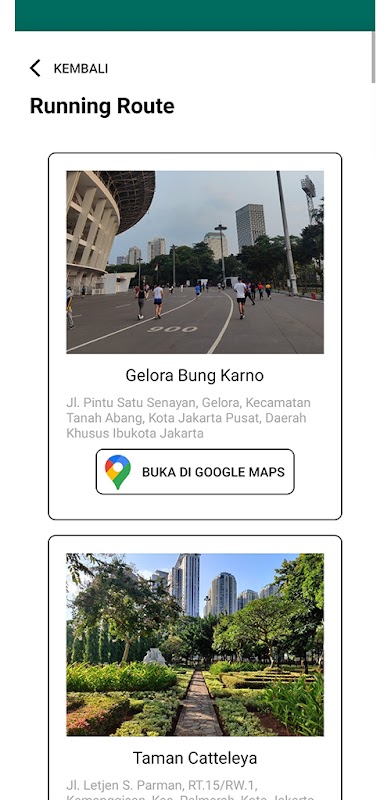
Task: Open the Taman Catteleya route card
Action: pos(195,667)
